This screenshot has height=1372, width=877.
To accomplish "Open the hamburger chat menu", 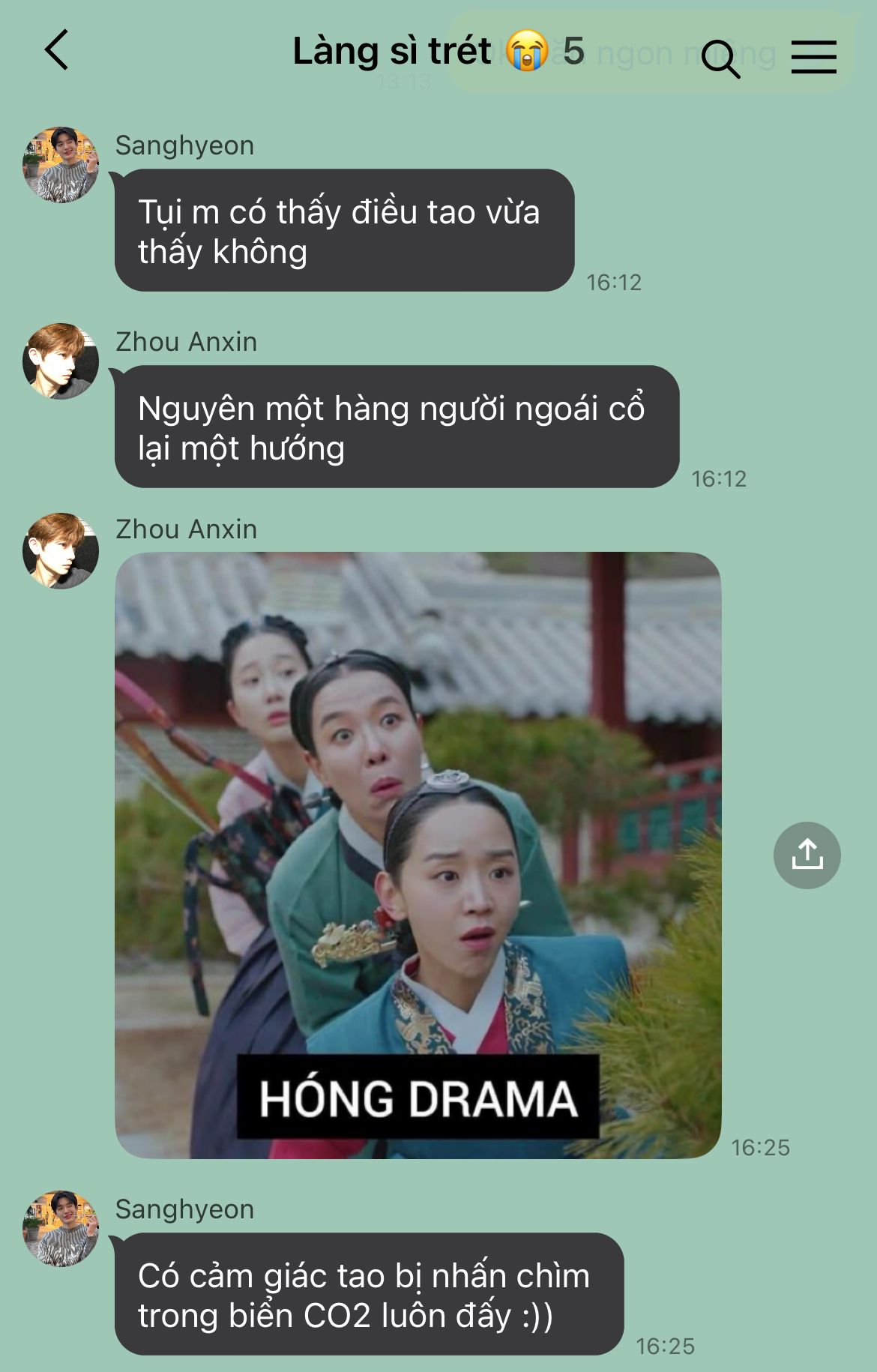I will tap(813, 57).
